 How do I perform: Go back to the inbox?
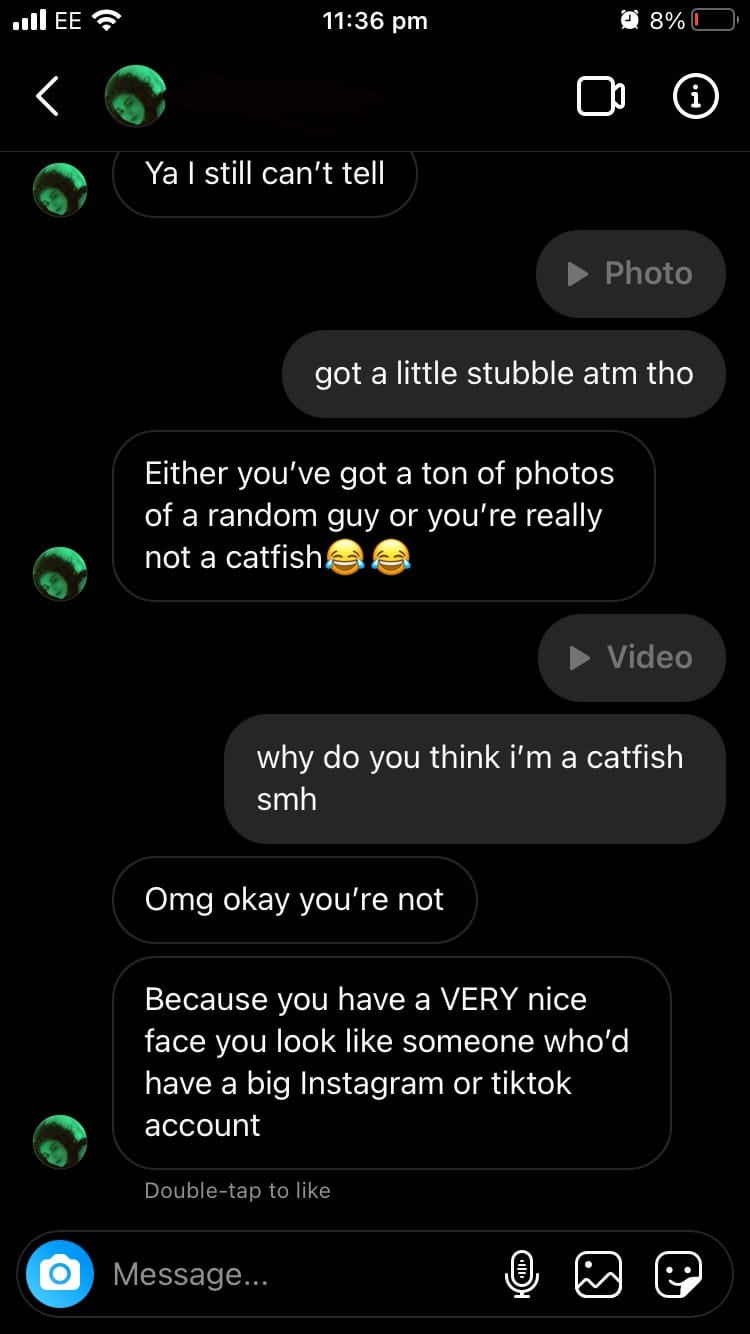point(47,96)
